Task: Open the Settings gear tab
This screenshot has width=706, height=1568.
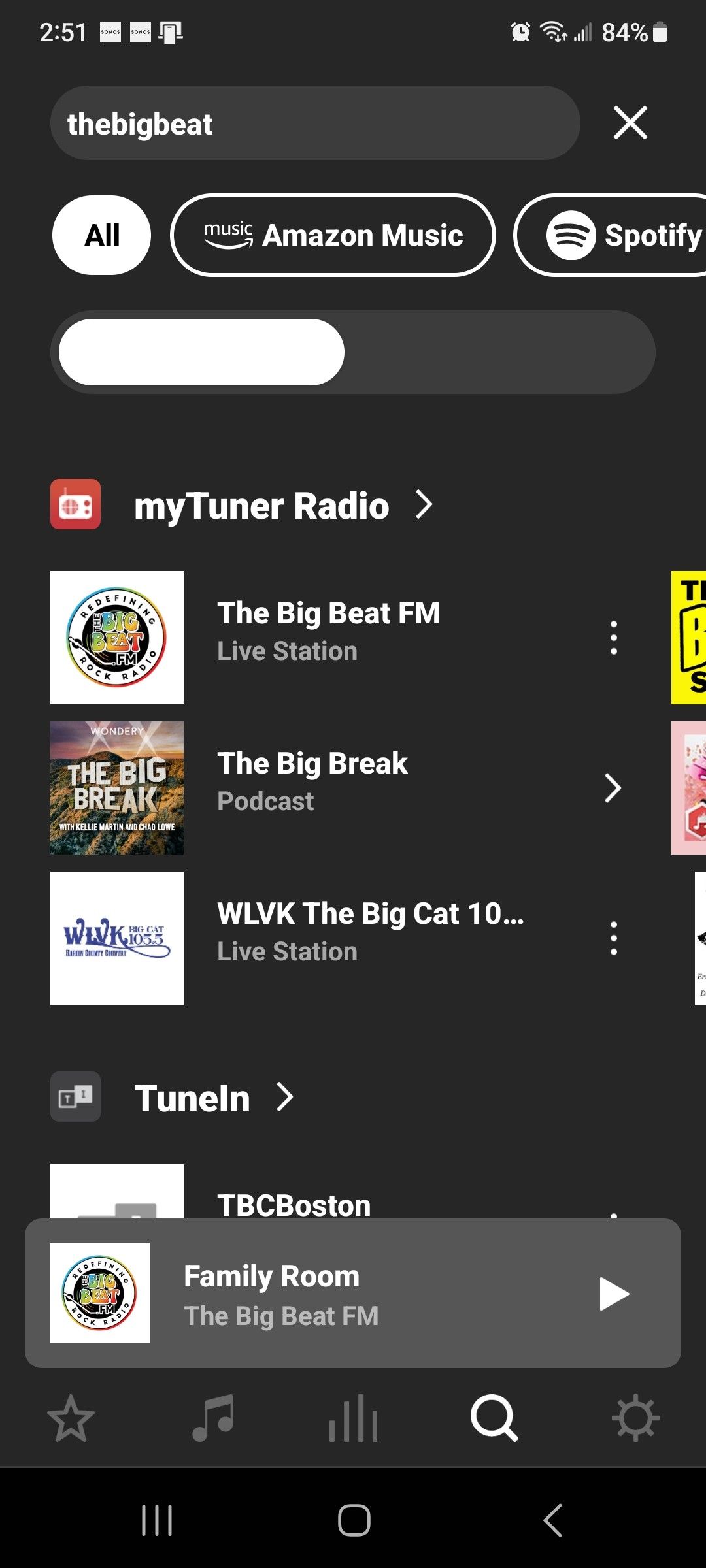Action: pos(635,1418)
